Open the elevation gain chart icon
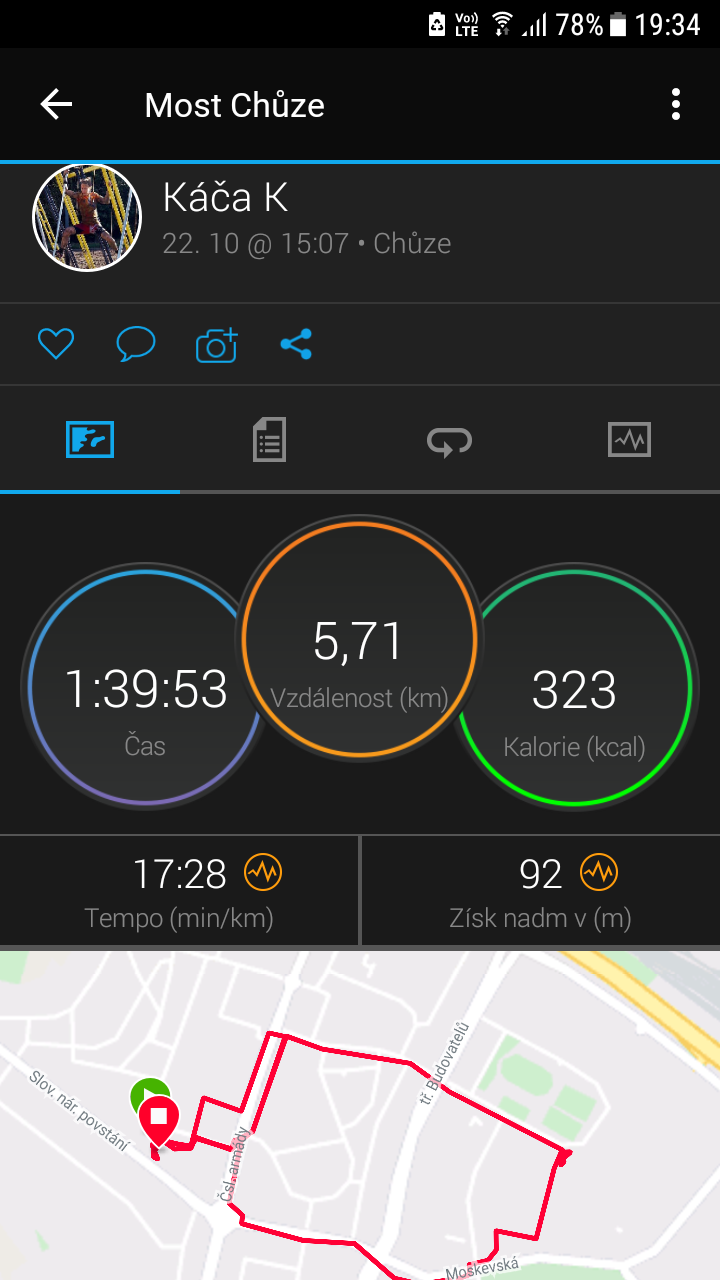The image size is (720, 1280). [x=600, y=873]
